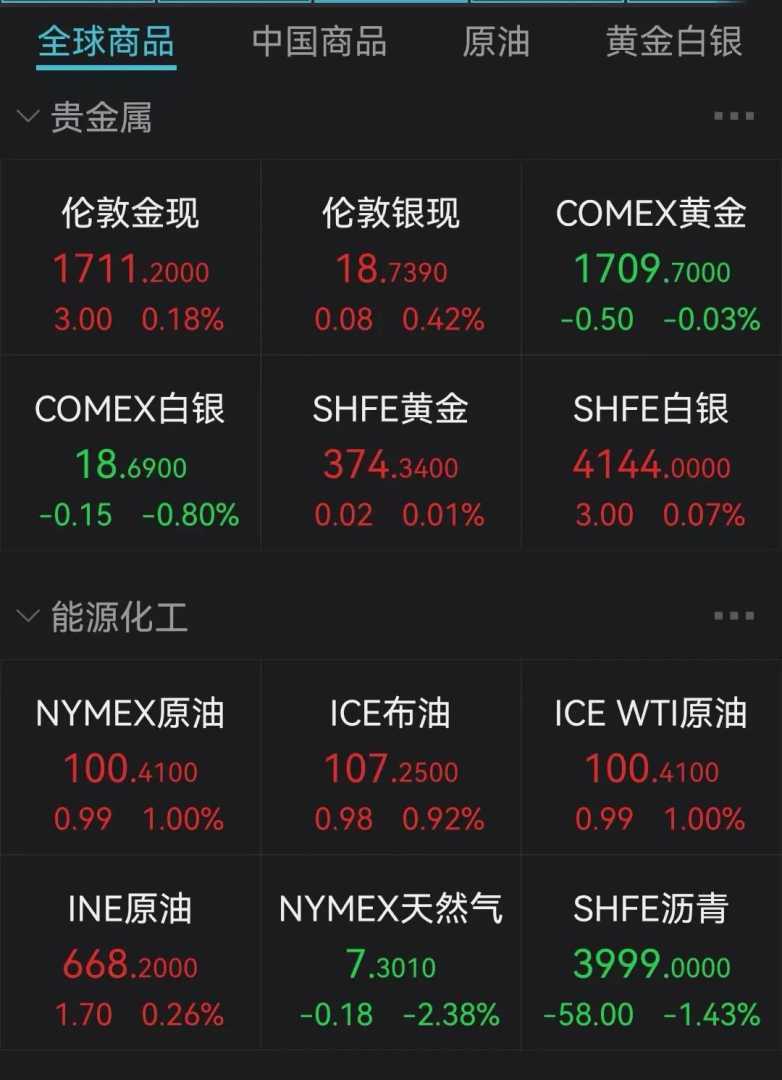Open the INE原油 quote
782x1080 pixels.
(x=130, y=960)
